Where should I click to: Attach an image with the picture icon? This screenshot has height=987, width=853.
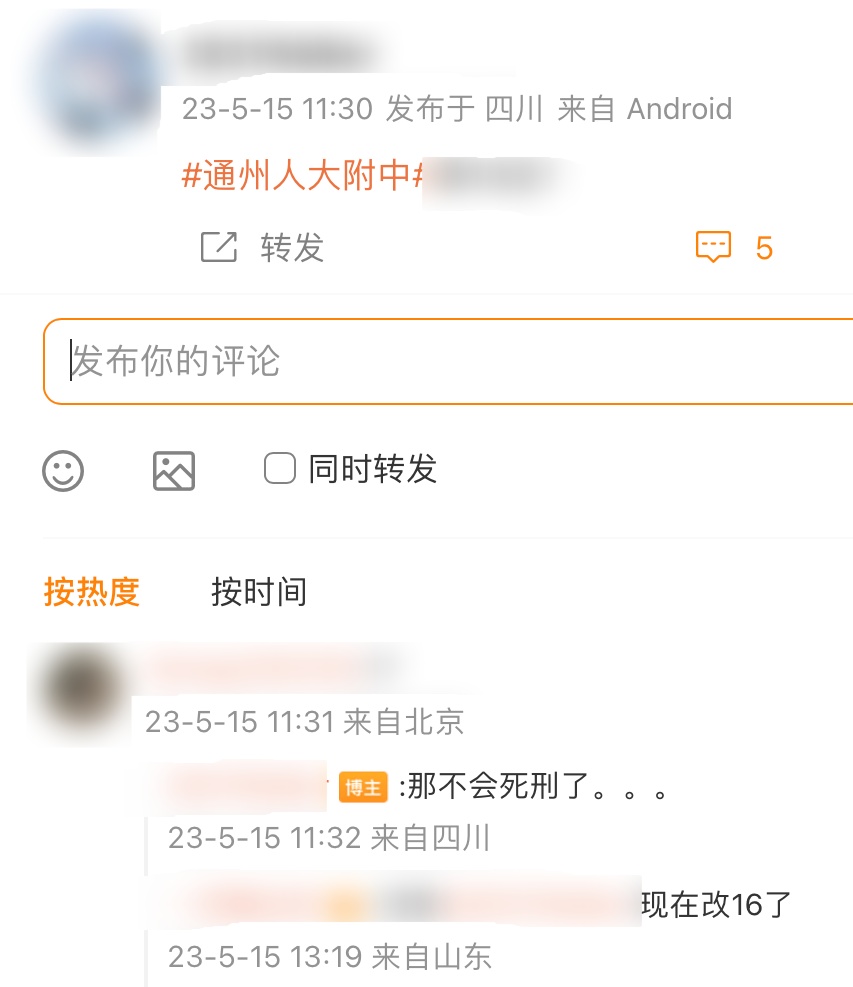(174, 470)
